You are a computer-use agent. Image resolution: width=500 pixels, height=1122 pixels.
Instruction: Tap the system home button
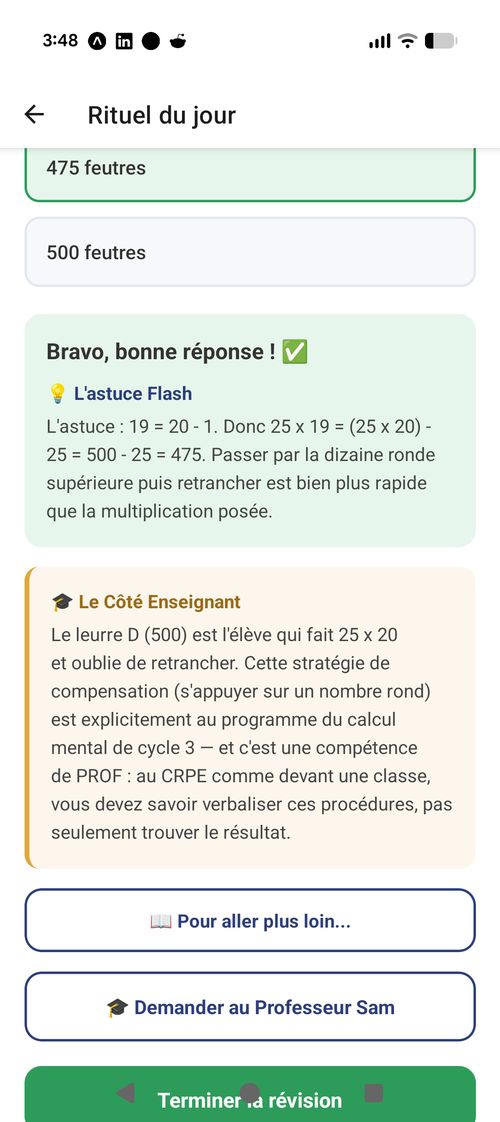tap(249, 1093)
